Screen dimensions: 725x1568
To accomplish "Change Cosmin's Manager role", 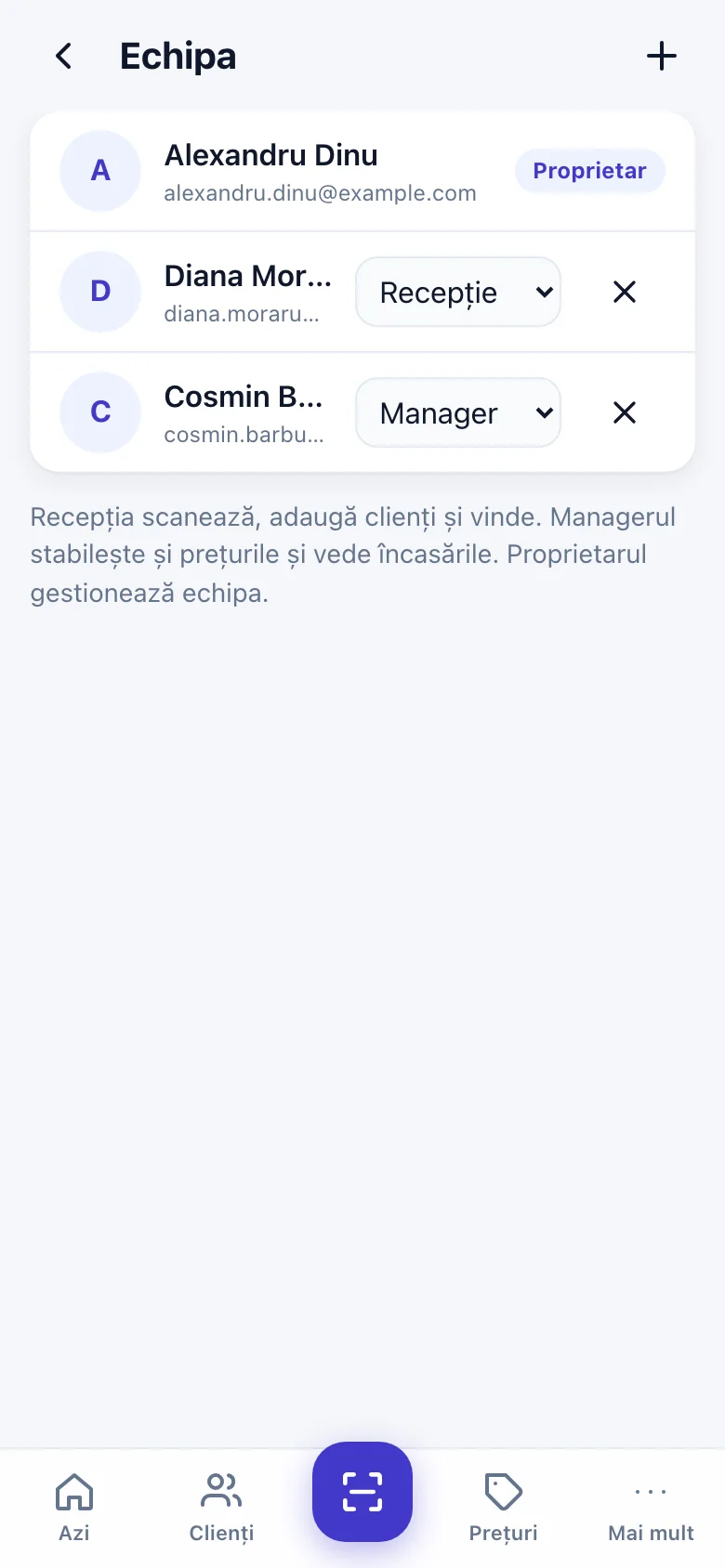I will point(458,412).
